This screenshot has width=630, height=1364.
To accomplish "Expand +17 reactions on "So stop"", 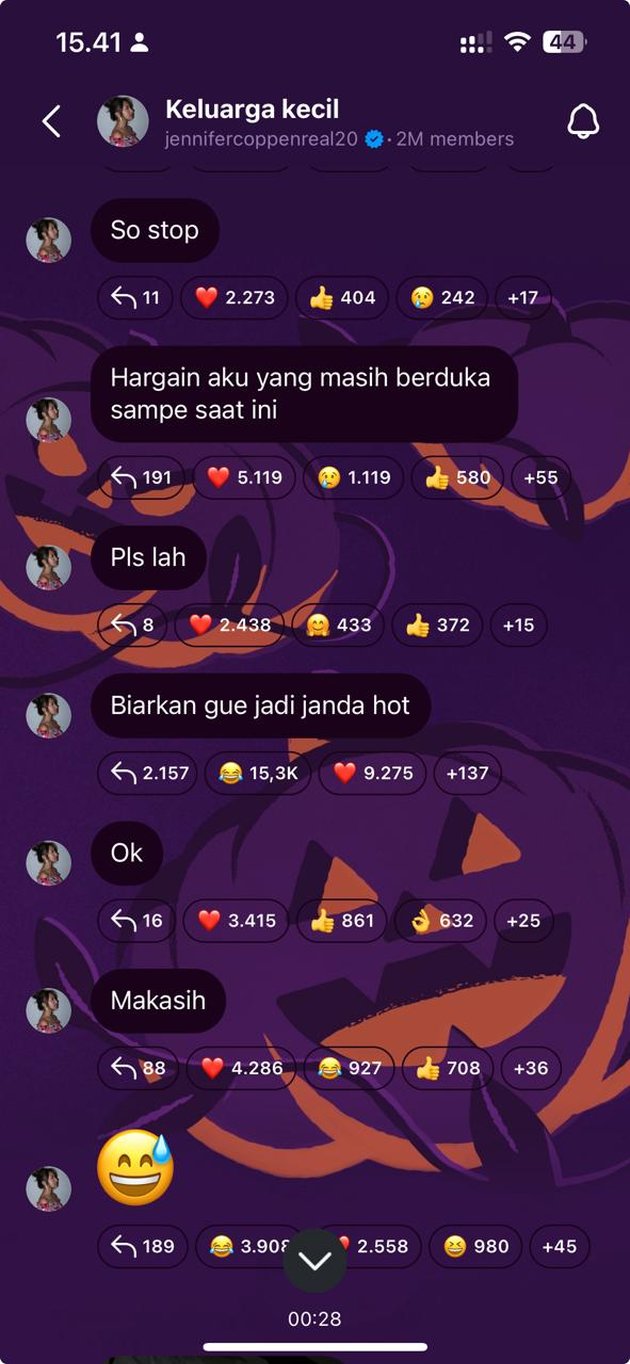I will (x=522, y=298).
